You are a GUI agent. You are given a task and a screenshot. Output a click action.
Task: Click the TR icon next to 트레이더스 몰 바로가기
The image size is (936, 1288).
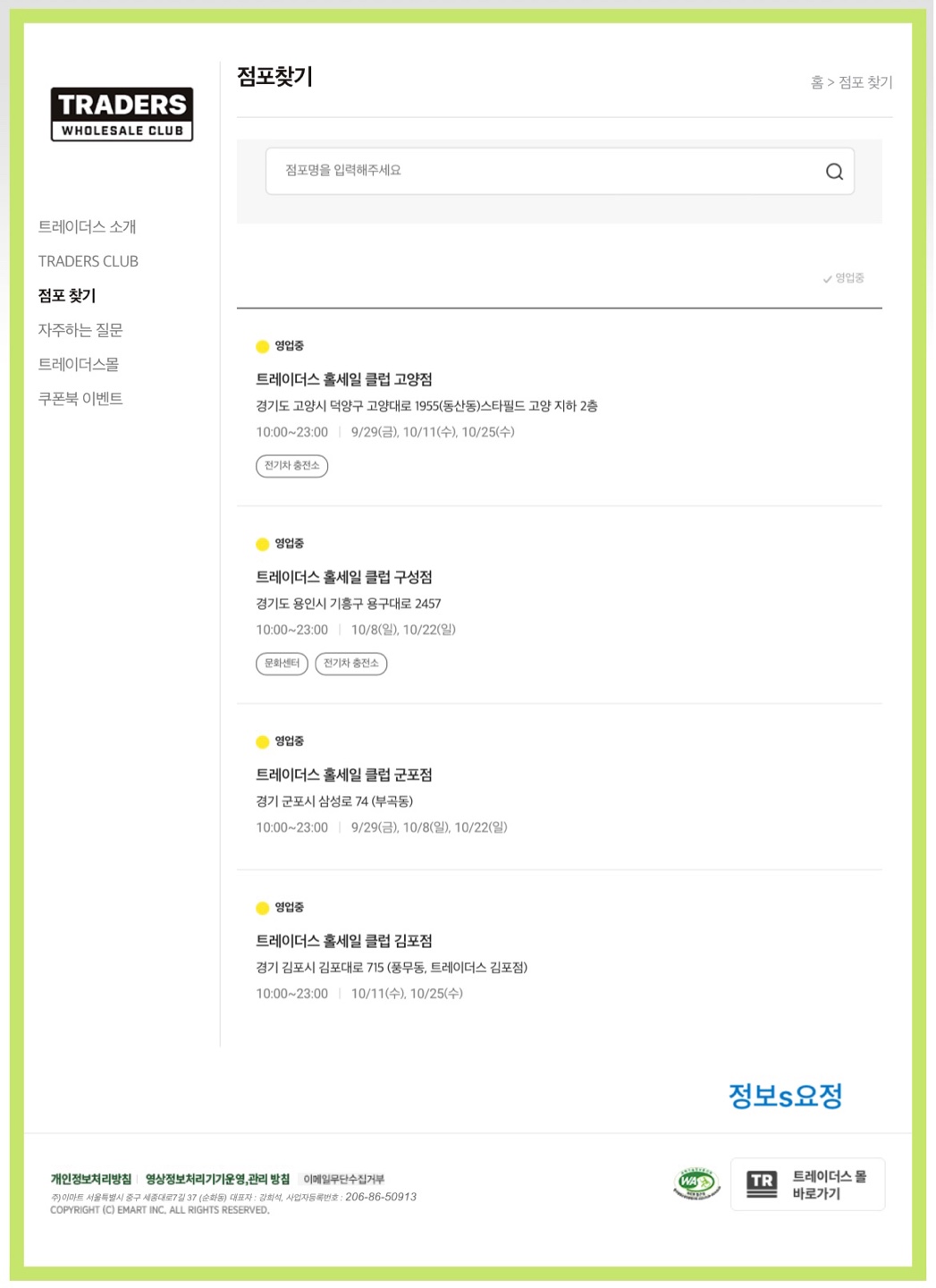(763, 1182)
